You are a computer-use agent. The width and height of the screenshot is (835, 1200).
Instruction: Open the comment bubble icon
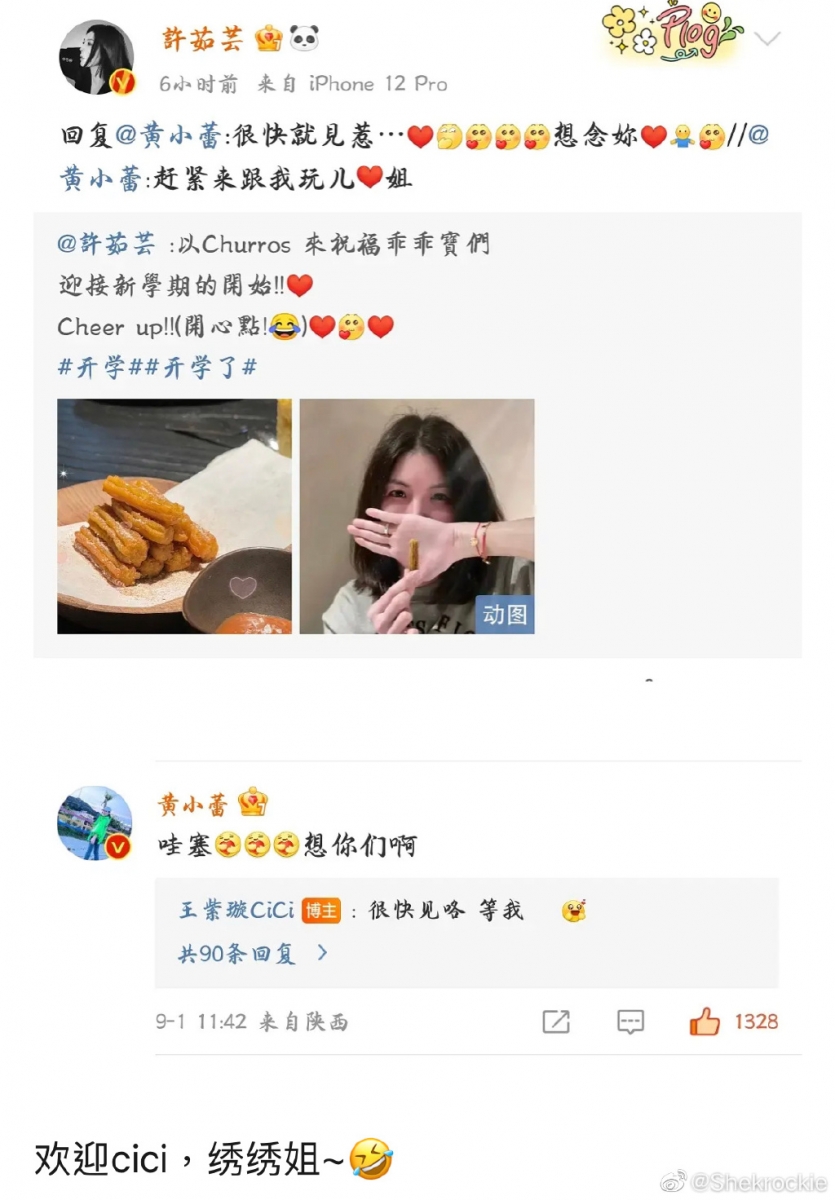631,1022
